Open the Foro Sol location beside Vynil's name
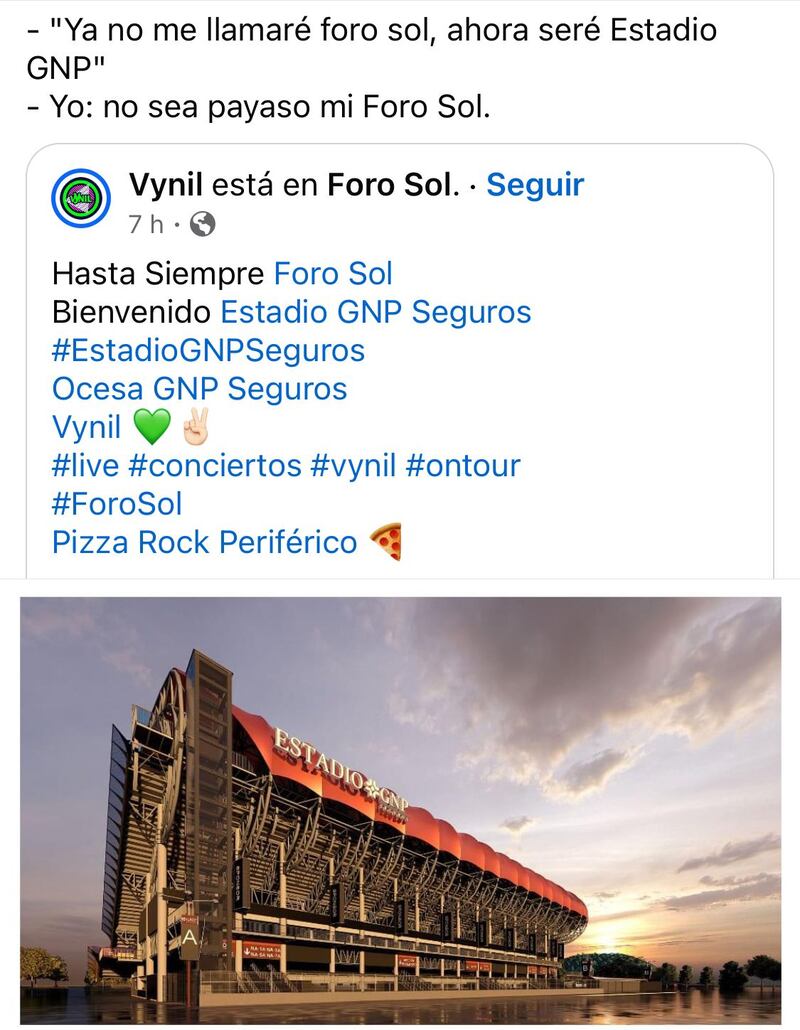The height and width of the screenshot is (1030, 800). coord(392,185)
